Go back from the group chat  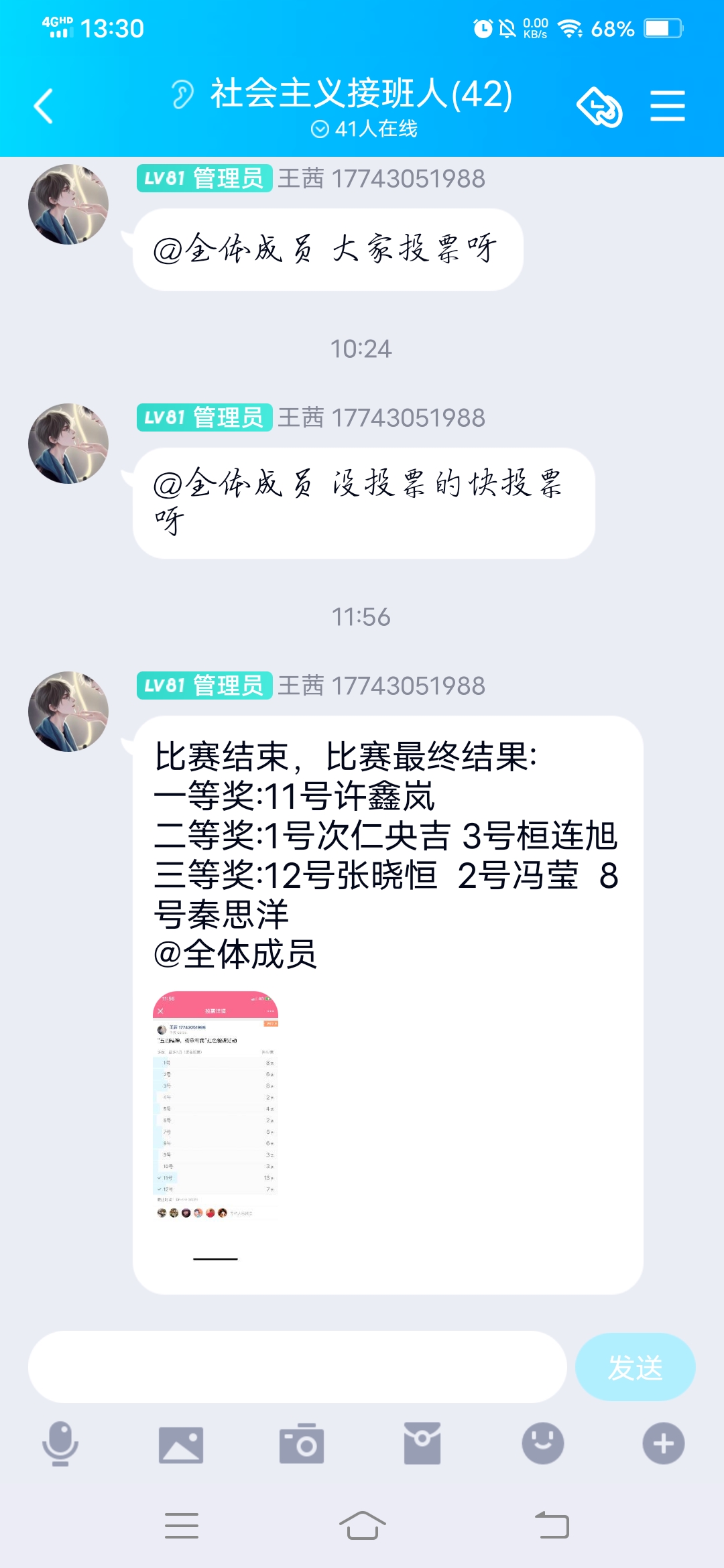[x=44, y=106]
